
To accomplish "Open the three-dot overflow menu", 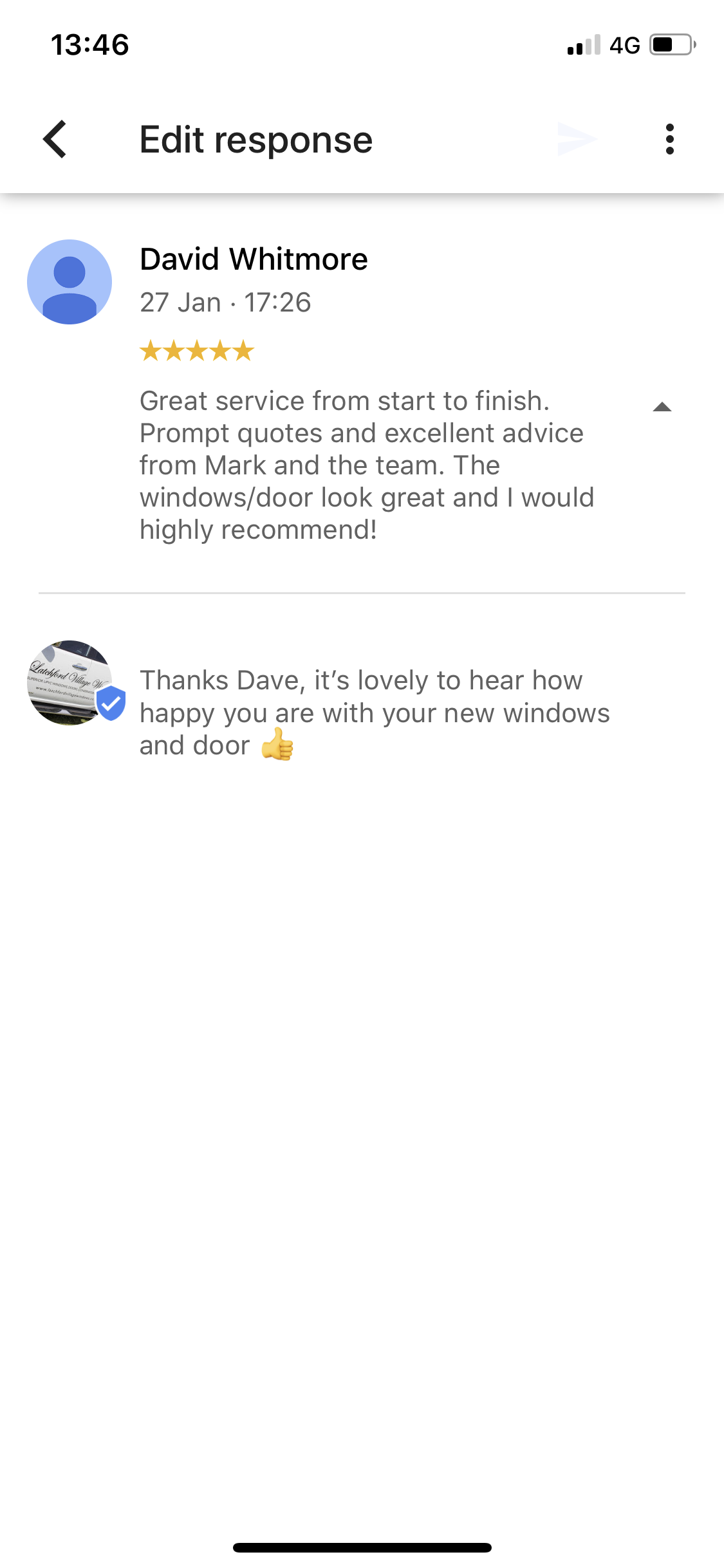I will (x=669, y=139).
